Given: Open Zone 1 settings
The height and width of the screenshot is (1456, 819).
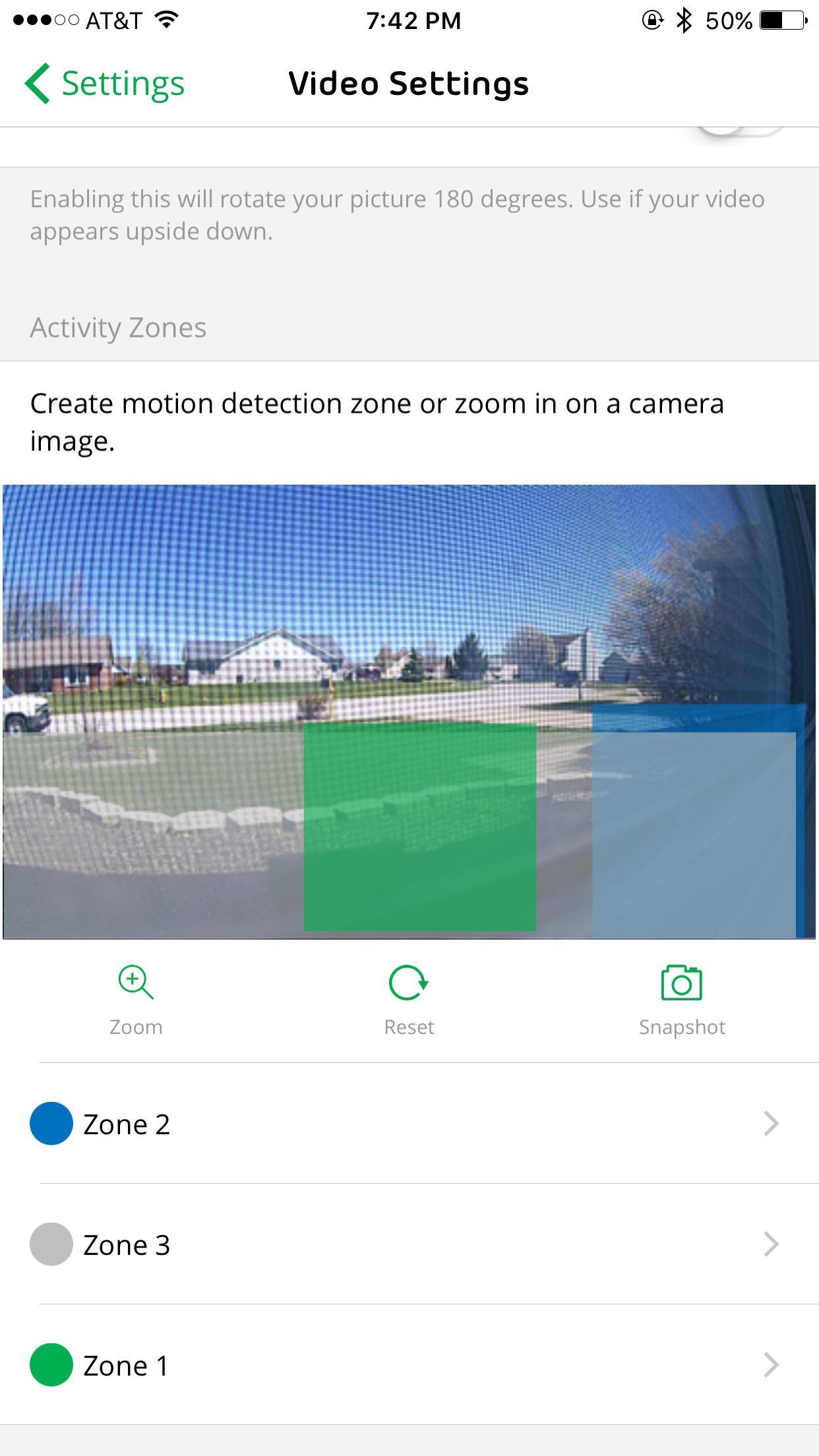Looking at the screenshot, I should (x=409, y=1364).
